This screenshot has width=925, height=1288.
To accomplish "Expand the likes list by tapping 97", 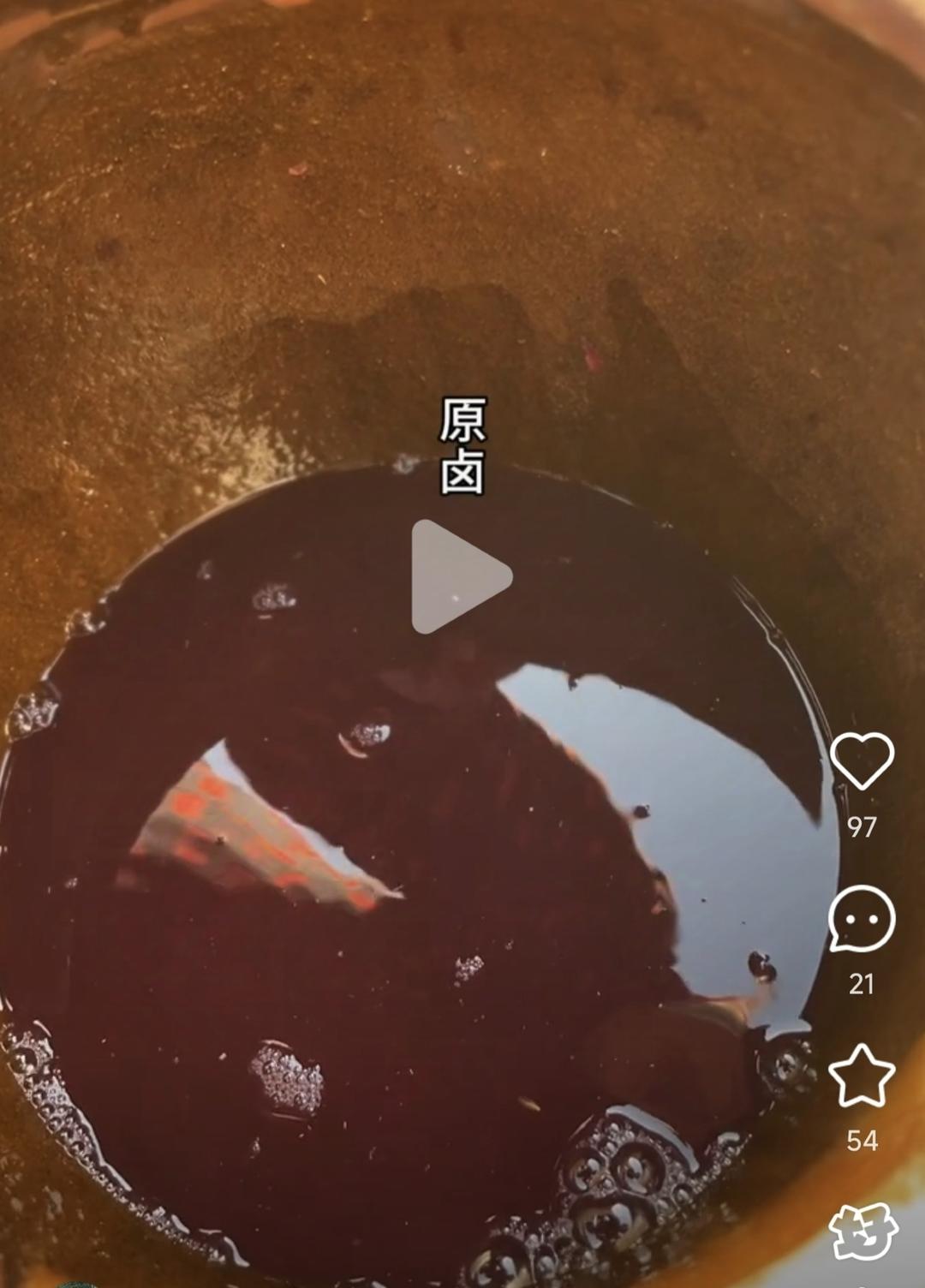I will click(x=864, y=826).
